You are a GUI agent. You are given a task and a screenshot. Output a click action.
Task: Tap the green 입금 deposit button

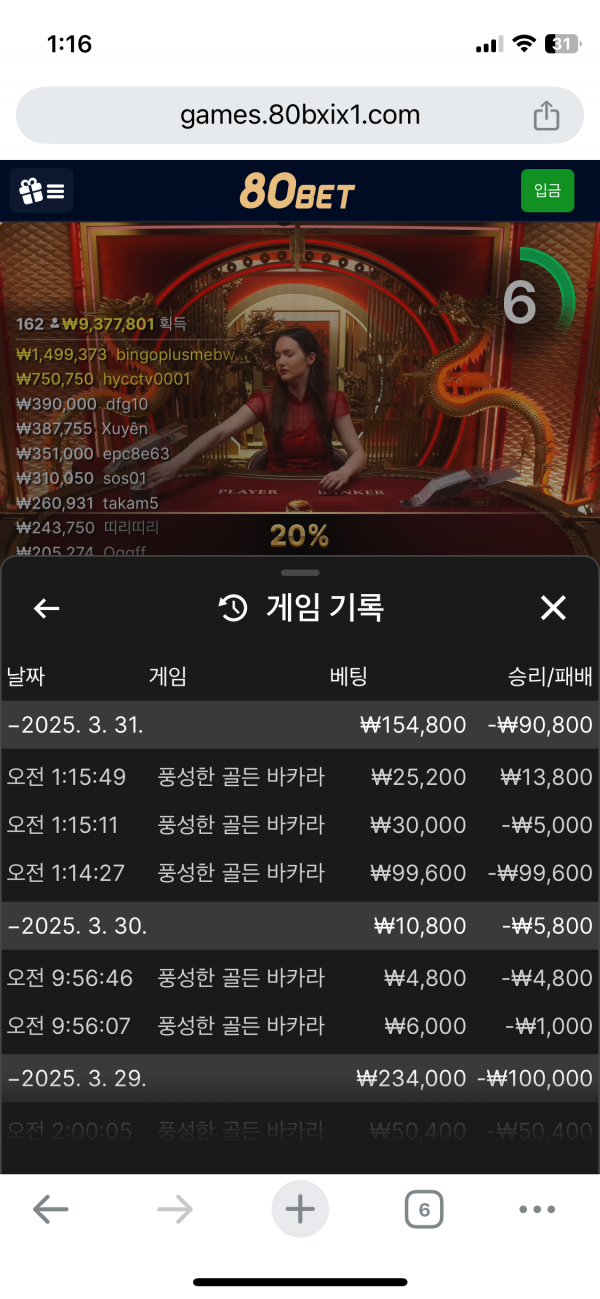point(548,191)
